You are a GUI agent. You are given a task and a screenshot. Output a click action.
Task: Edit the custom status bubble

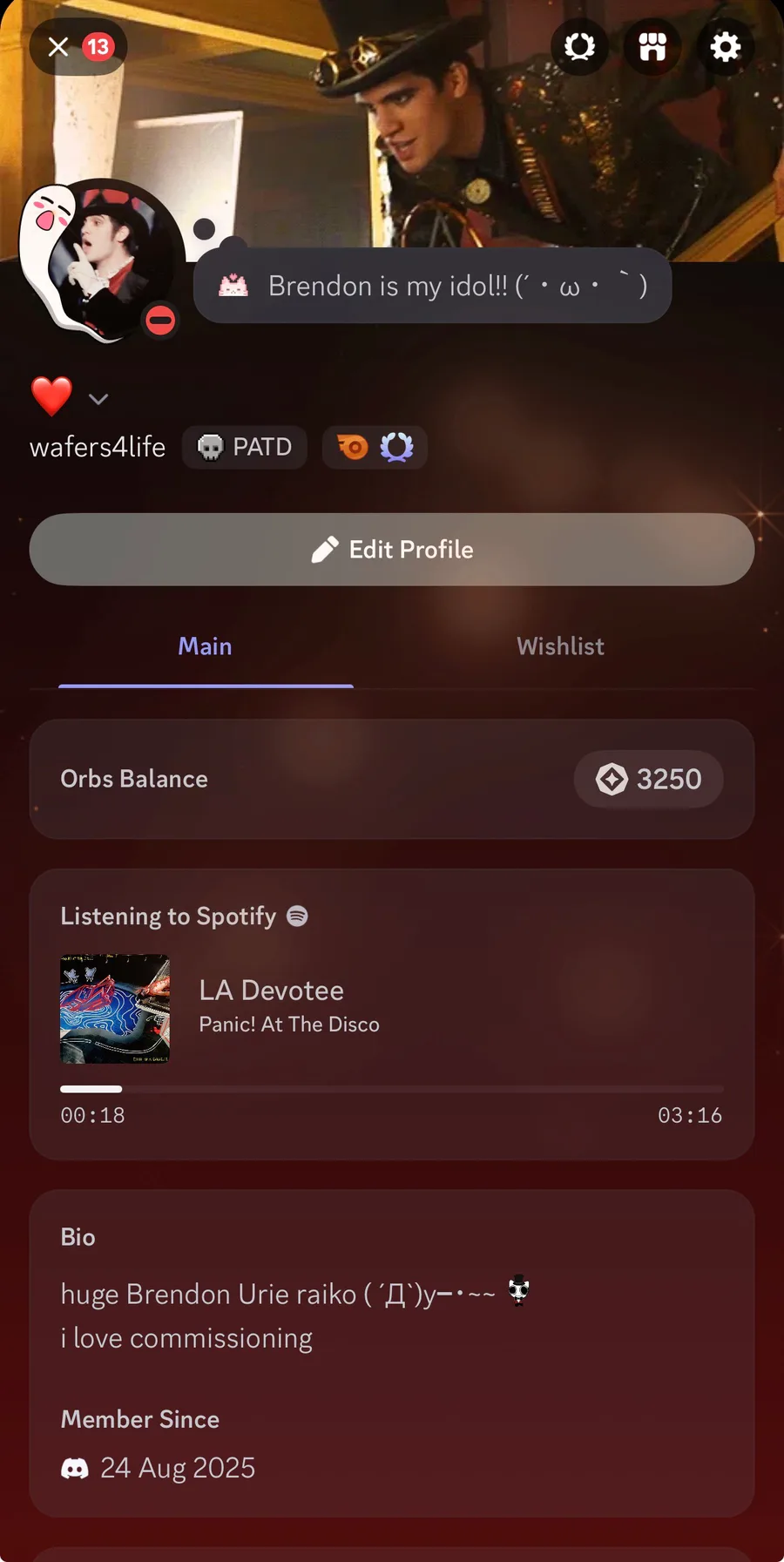(432, 287)
